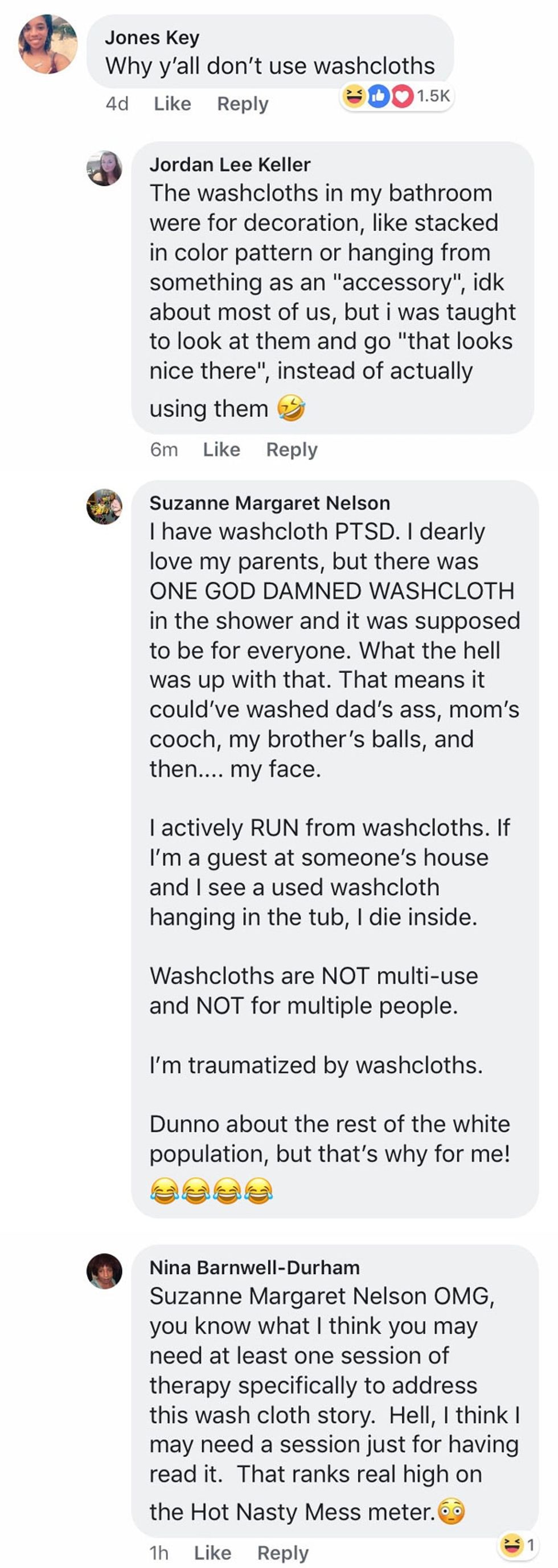Reply to Jordan Lee Keller's comment
558x1568 pixels.
(x=292, y=449)
